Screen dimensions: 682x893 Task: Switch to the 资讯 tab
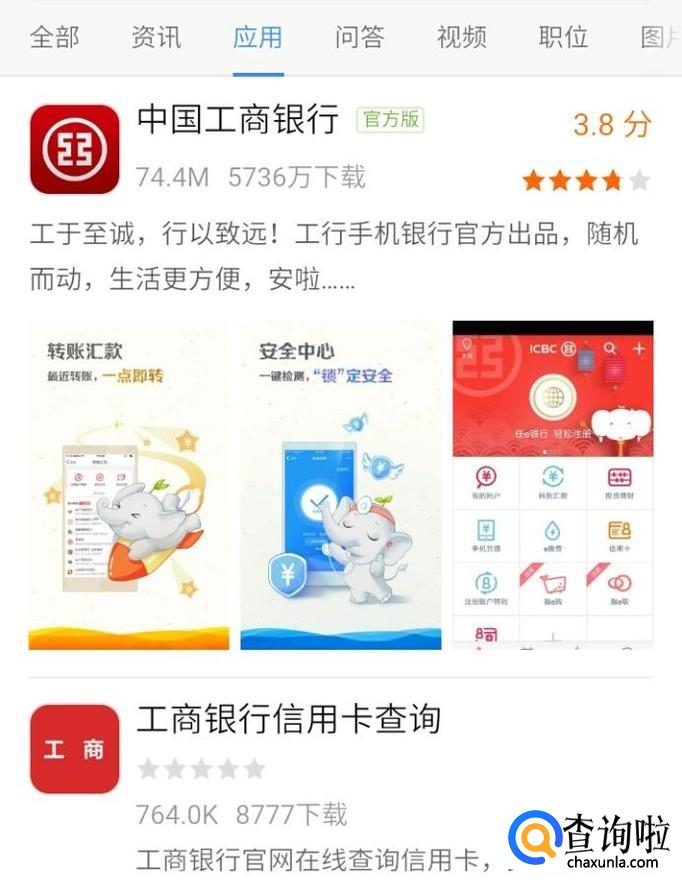(x=156, y=38)
